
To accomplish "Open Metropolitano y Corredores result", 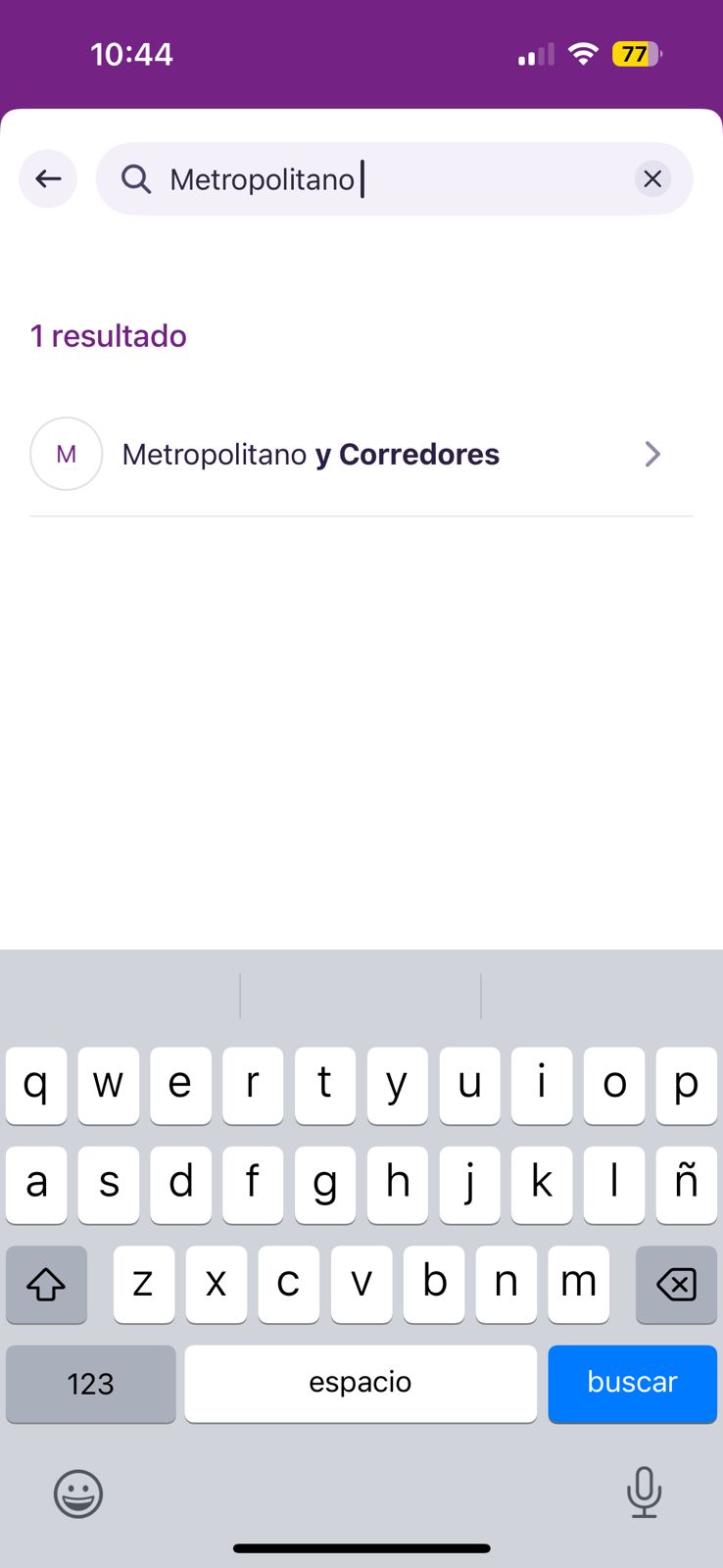I will pyautogui.click(x=361, y=455).
